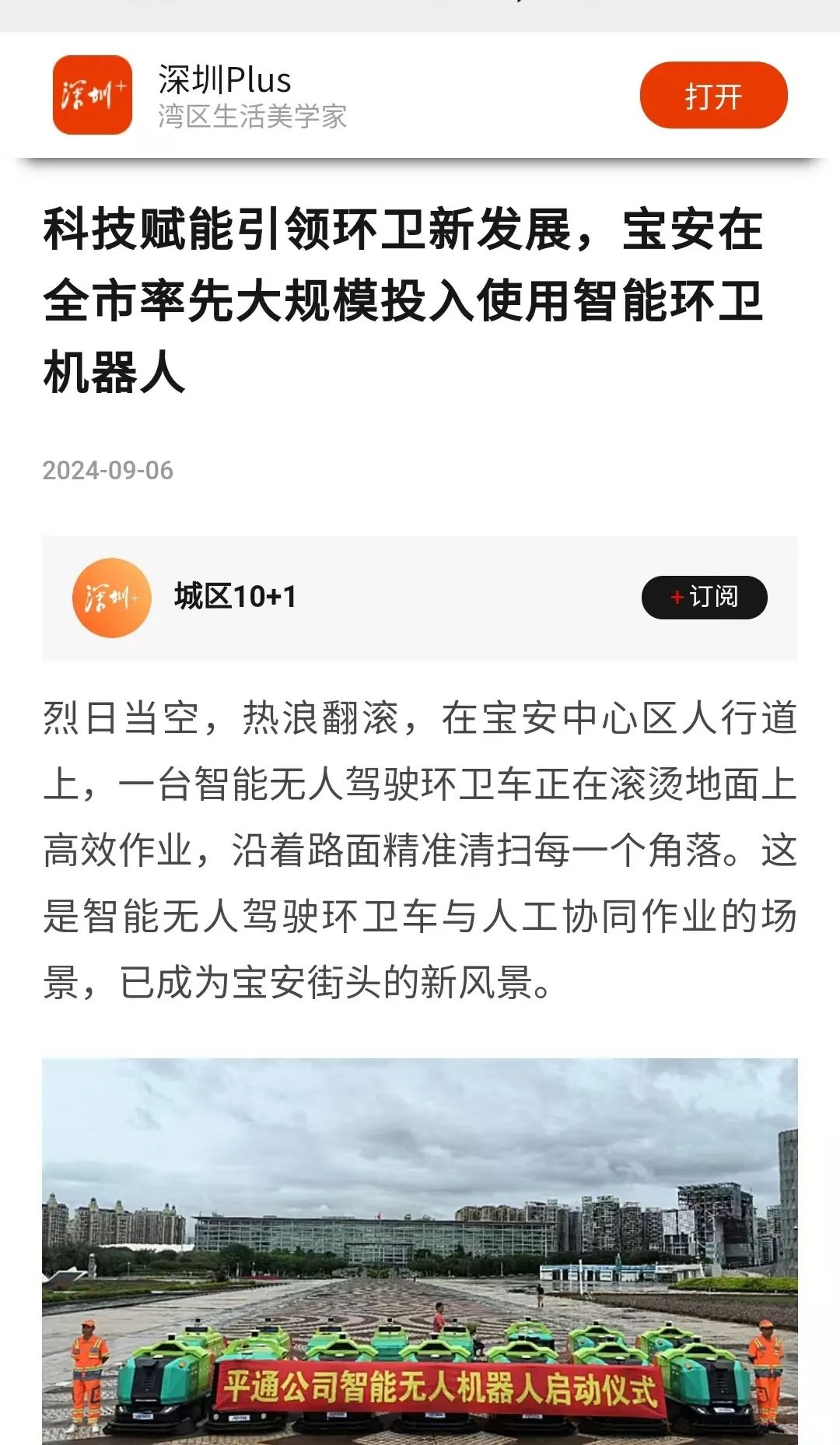Tap the 打开 button to open the app
The image size is (840, 1445).
click(x=713, y=96)
